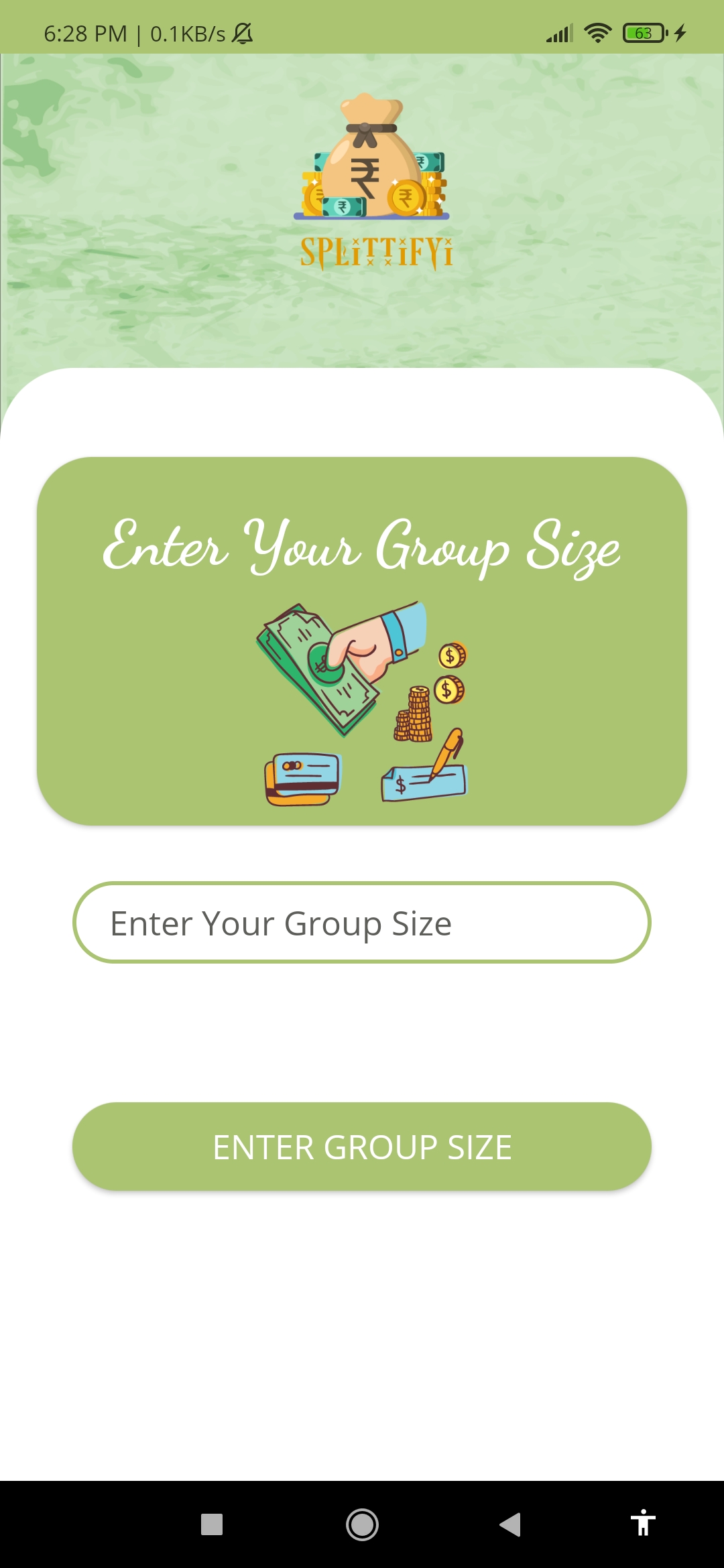The width and height of the screenshot is (724, 1568).
Task: Tap the credit card drawing in the illustration
Action: pos(302,777)
